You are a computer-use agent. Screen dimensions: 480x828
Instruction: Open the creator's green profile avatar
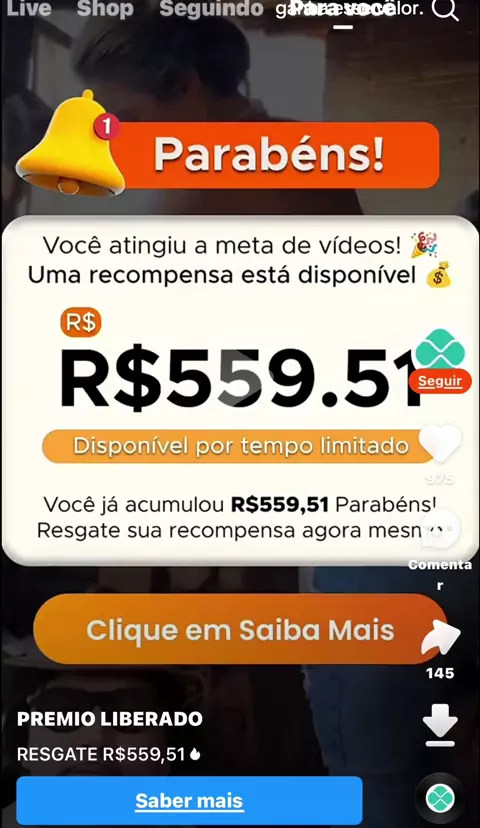pos(440,349)
